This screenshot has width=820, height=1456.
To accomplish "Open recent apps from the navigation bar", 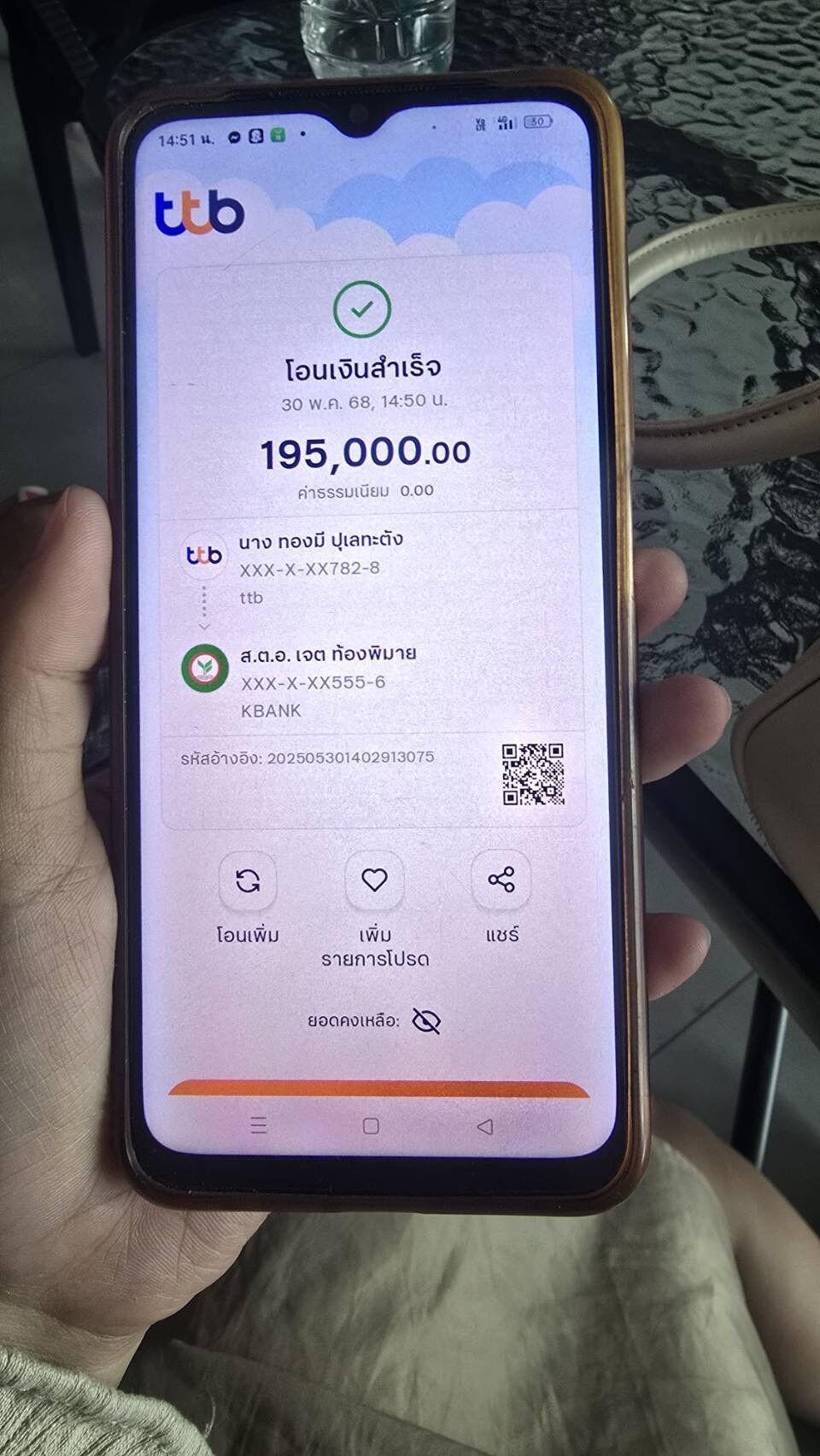I will click(x=259, y=1126).
